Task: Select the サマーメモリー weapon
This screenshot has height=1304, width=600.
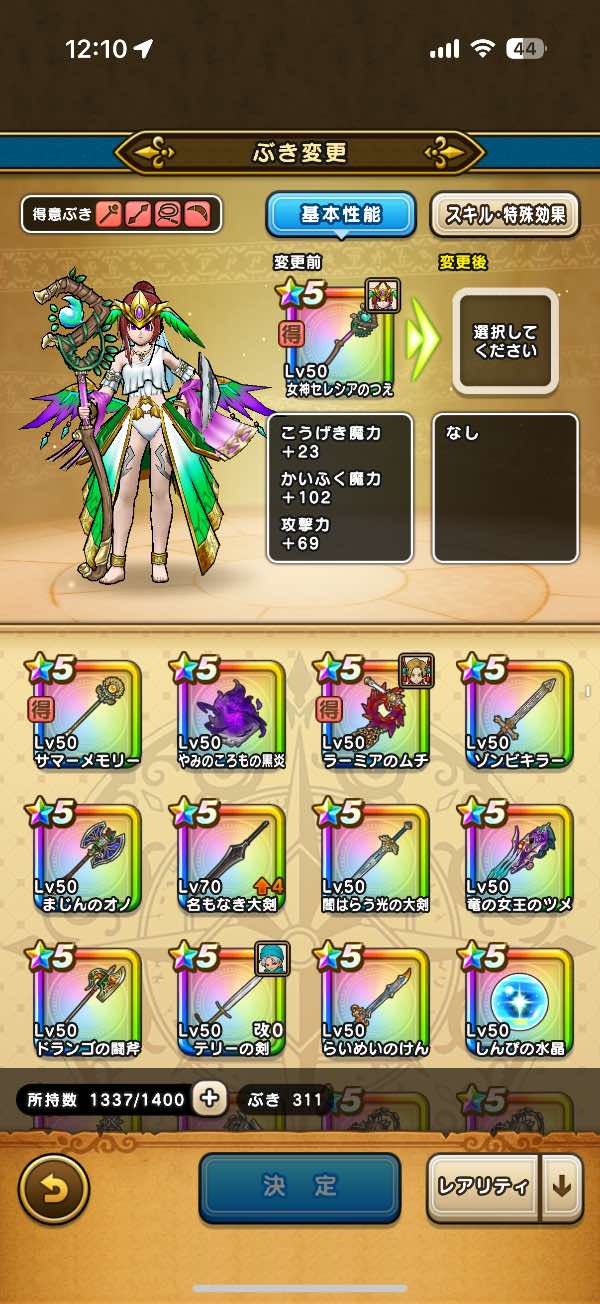Action: click(x=86, y=713)
